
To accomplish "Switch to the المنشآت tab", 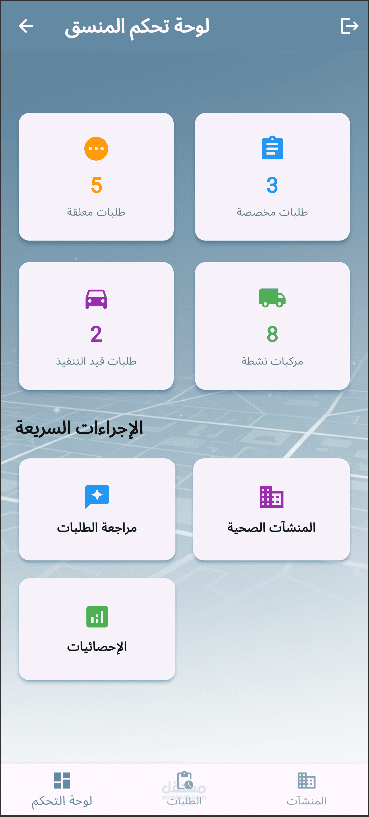I will (x=306, y=788).
